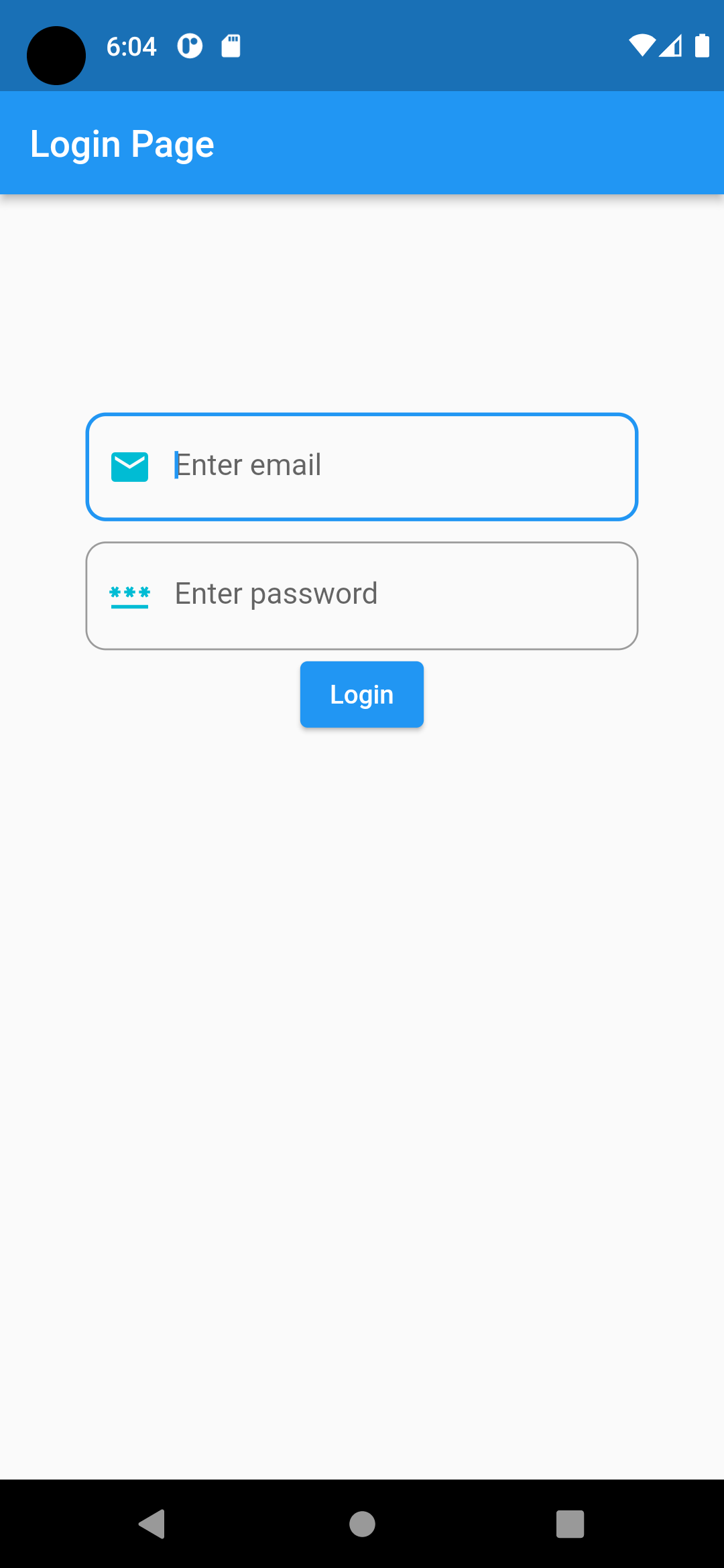Tap the Wi-Fi status icon
Image resolution: width=724 pixels, height=1568 pixels.
click(642, 46)
